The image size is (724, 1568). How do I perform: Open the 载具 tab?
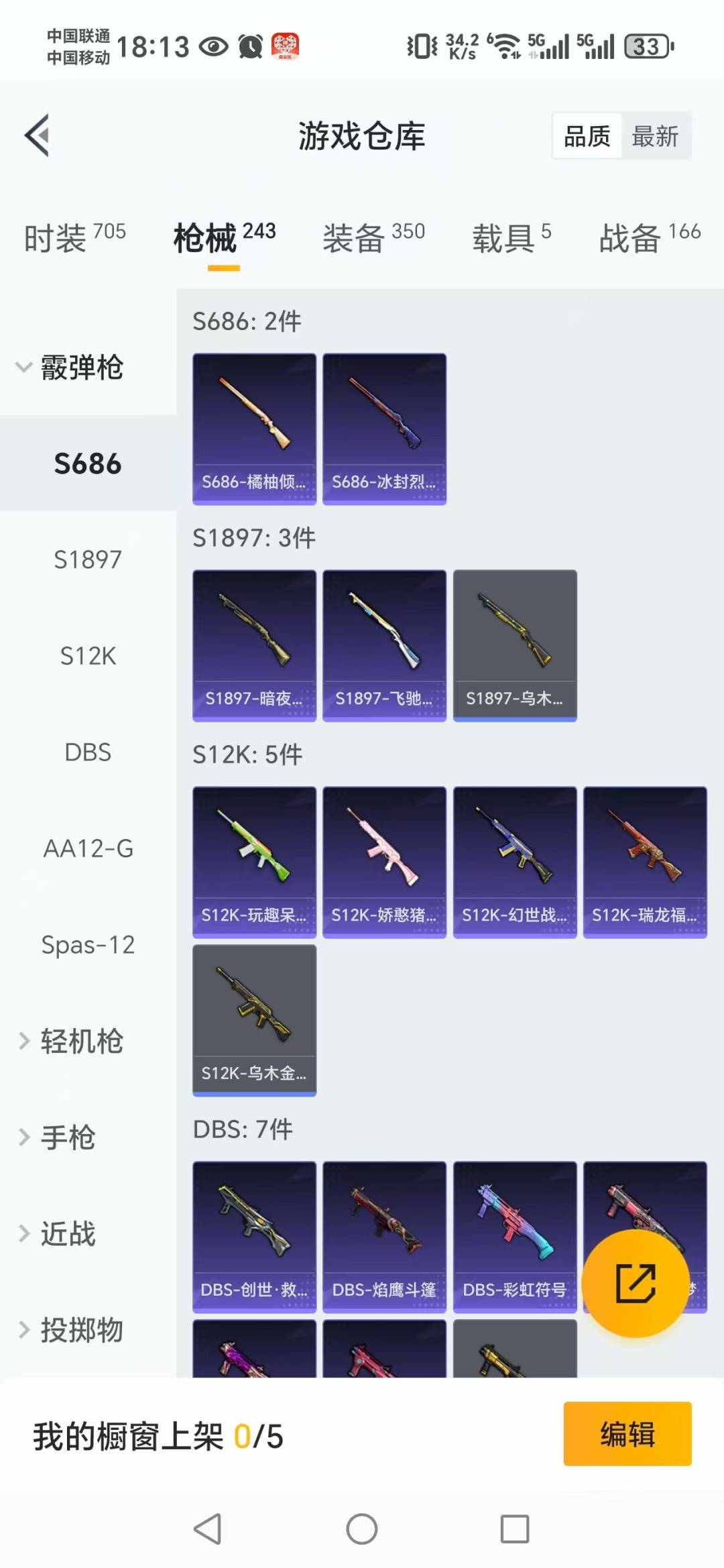pyautogui.click(x=511, y=237)
